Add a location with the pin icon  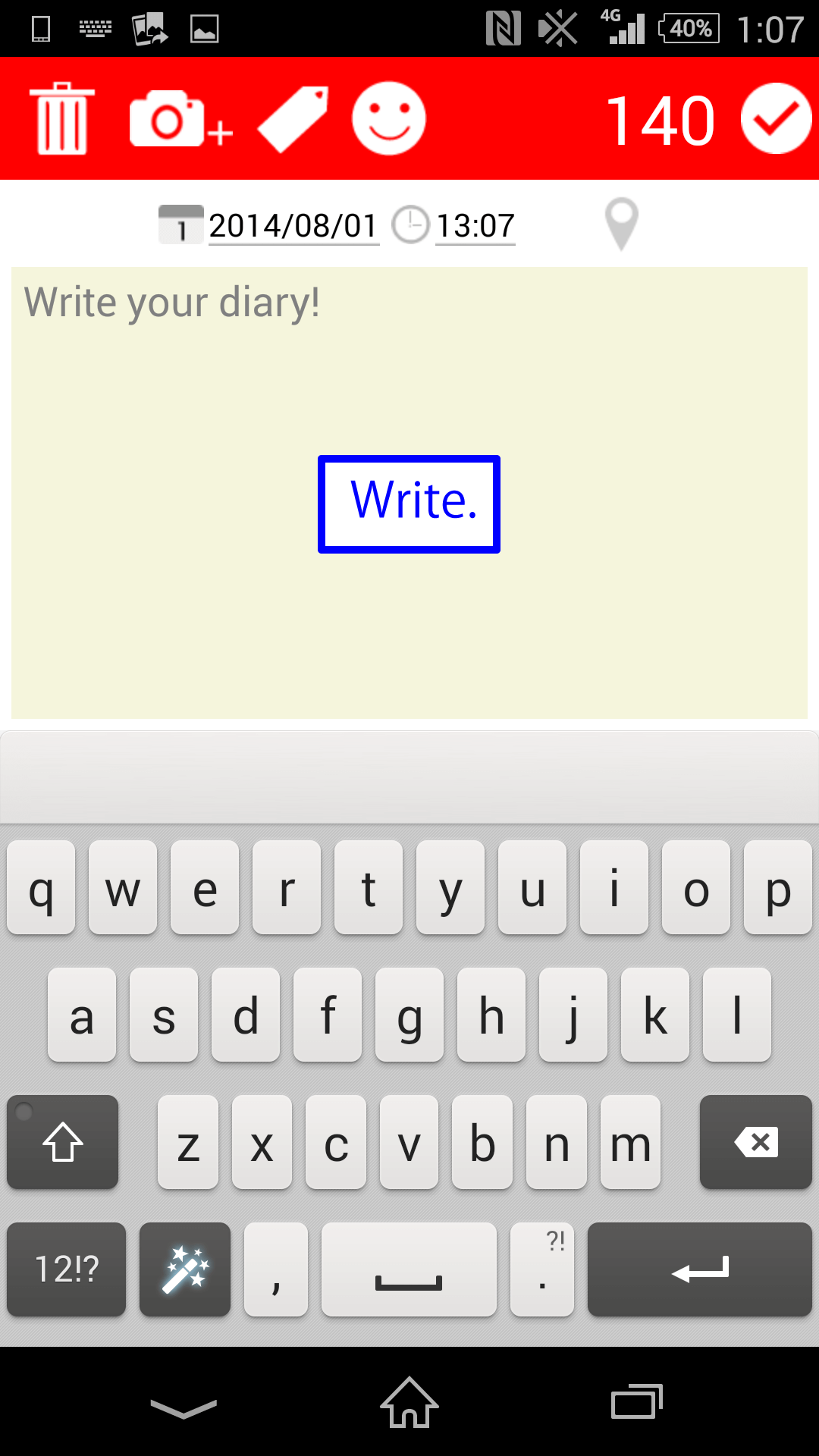[621, 224]
